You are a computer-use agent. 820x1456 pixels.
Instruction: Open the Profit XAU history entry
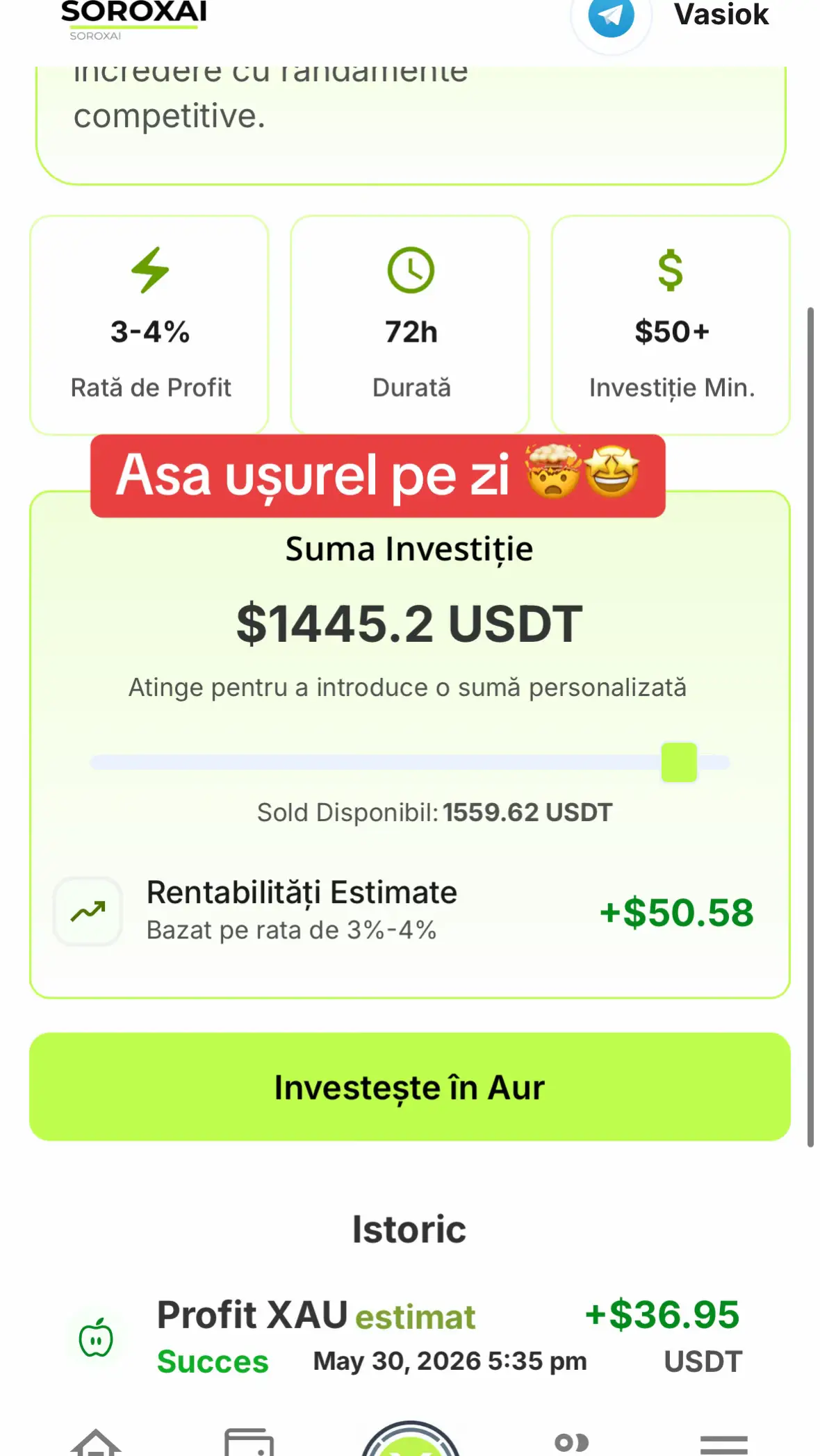click(x=410, y=1338)
